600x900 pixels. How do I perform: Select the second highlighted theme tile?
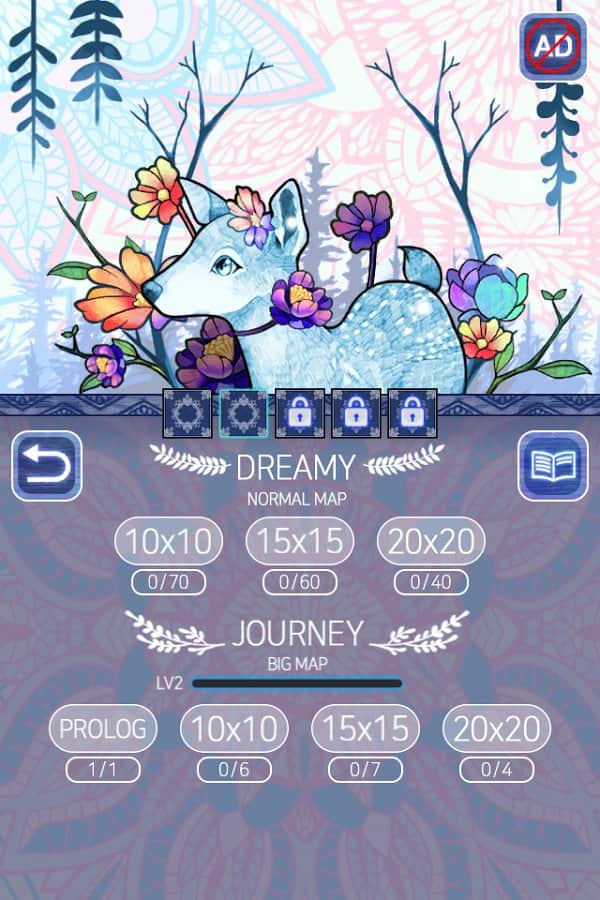[244, 412]
